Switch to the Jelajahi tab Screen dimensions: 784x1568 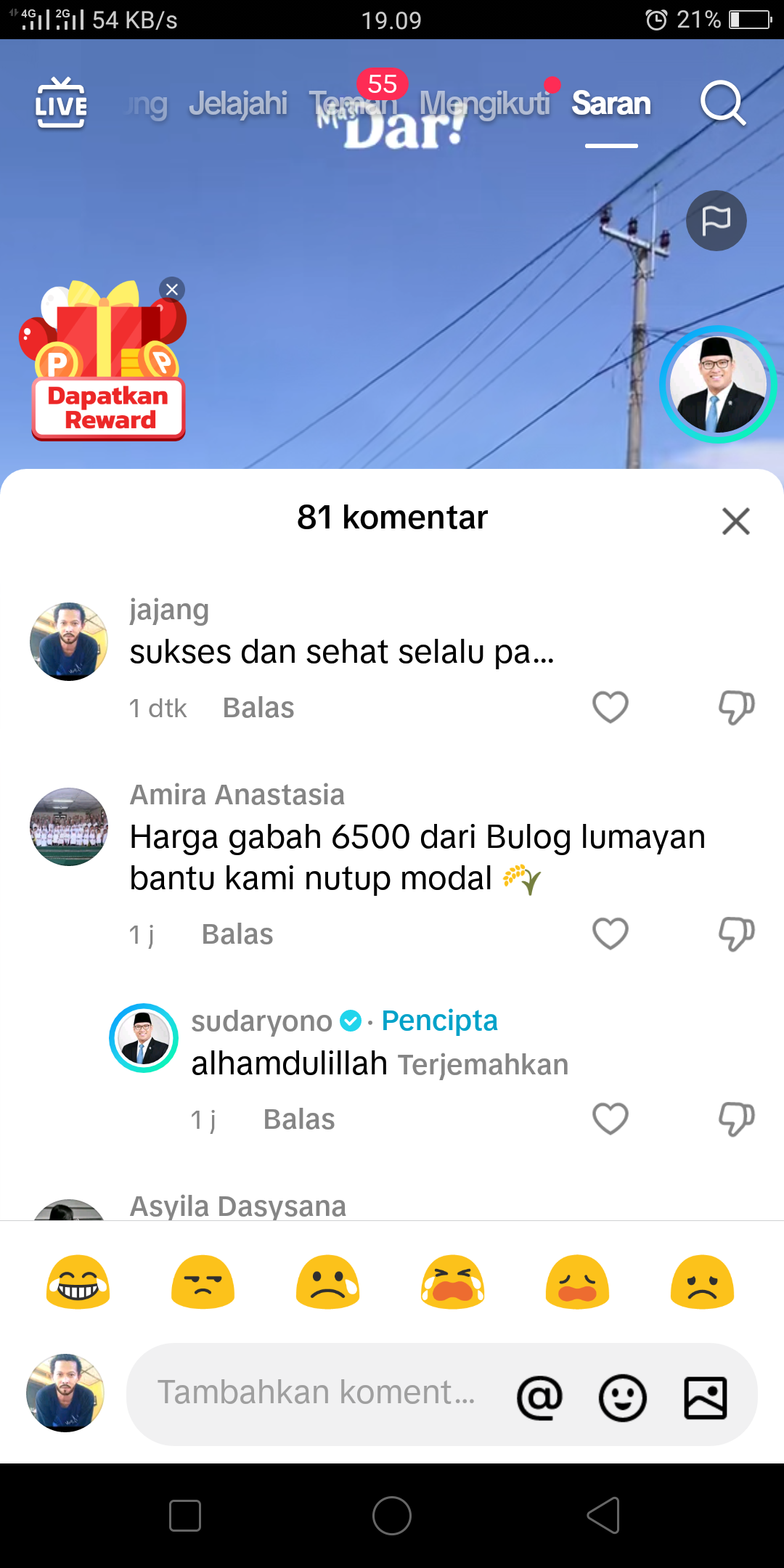238,103
